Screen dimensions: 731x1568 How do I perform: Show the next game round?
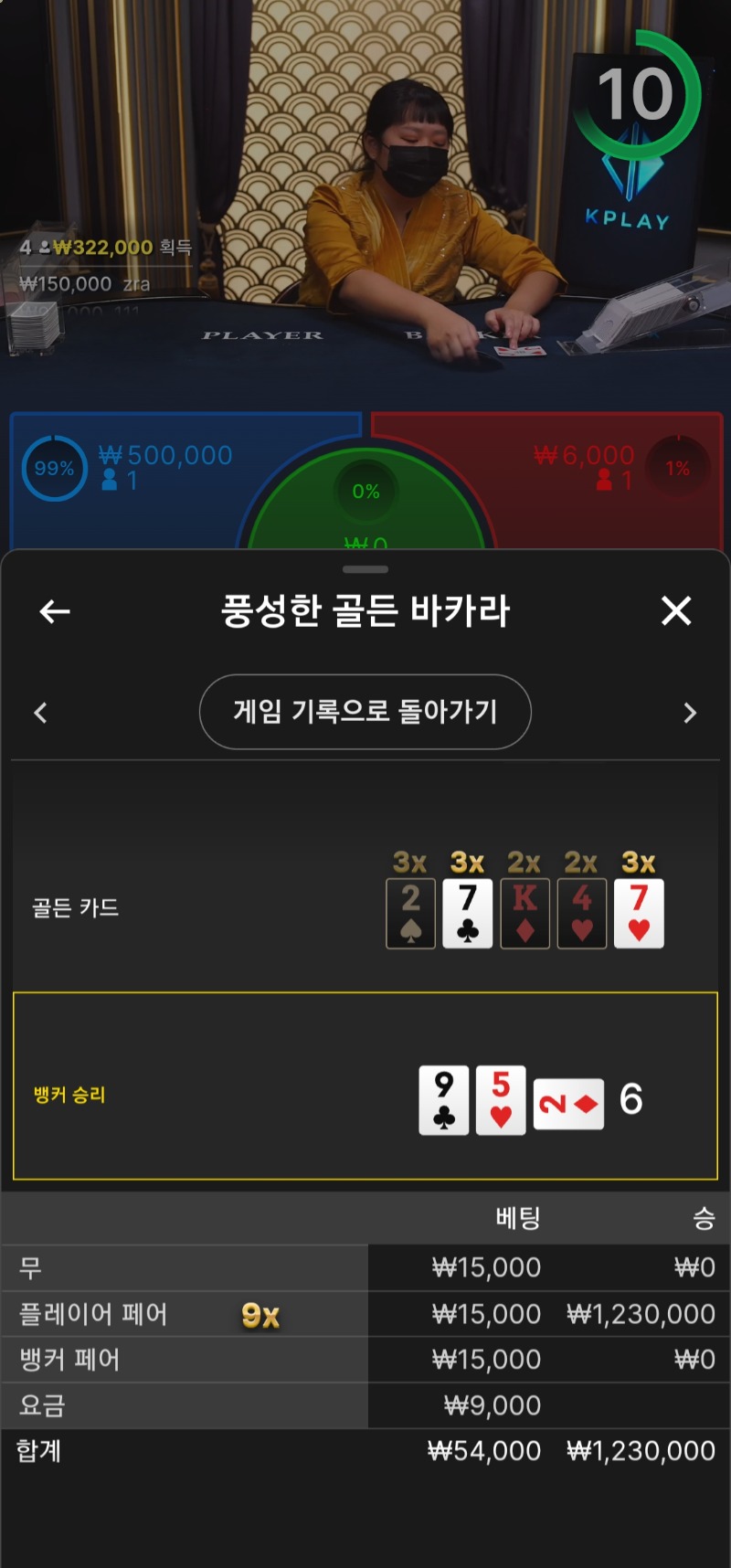pos(690,713)
